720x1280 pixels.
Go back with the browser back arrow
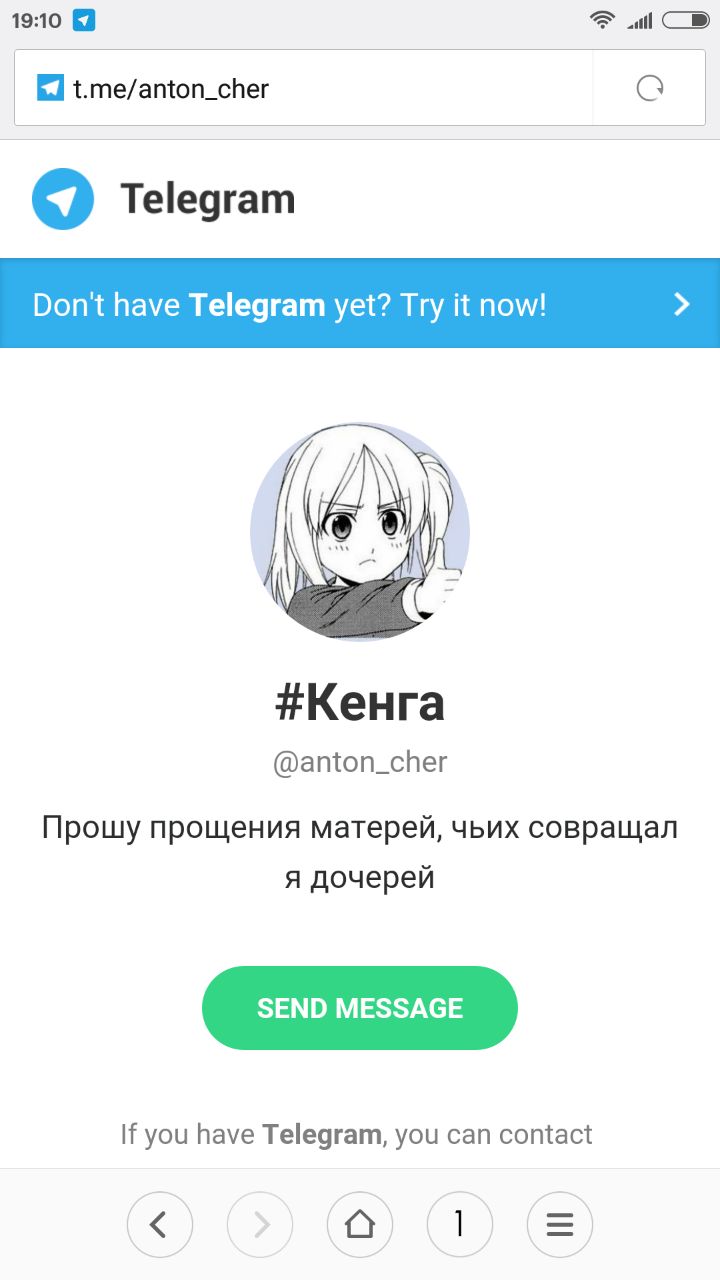(x=160, y=1224)
